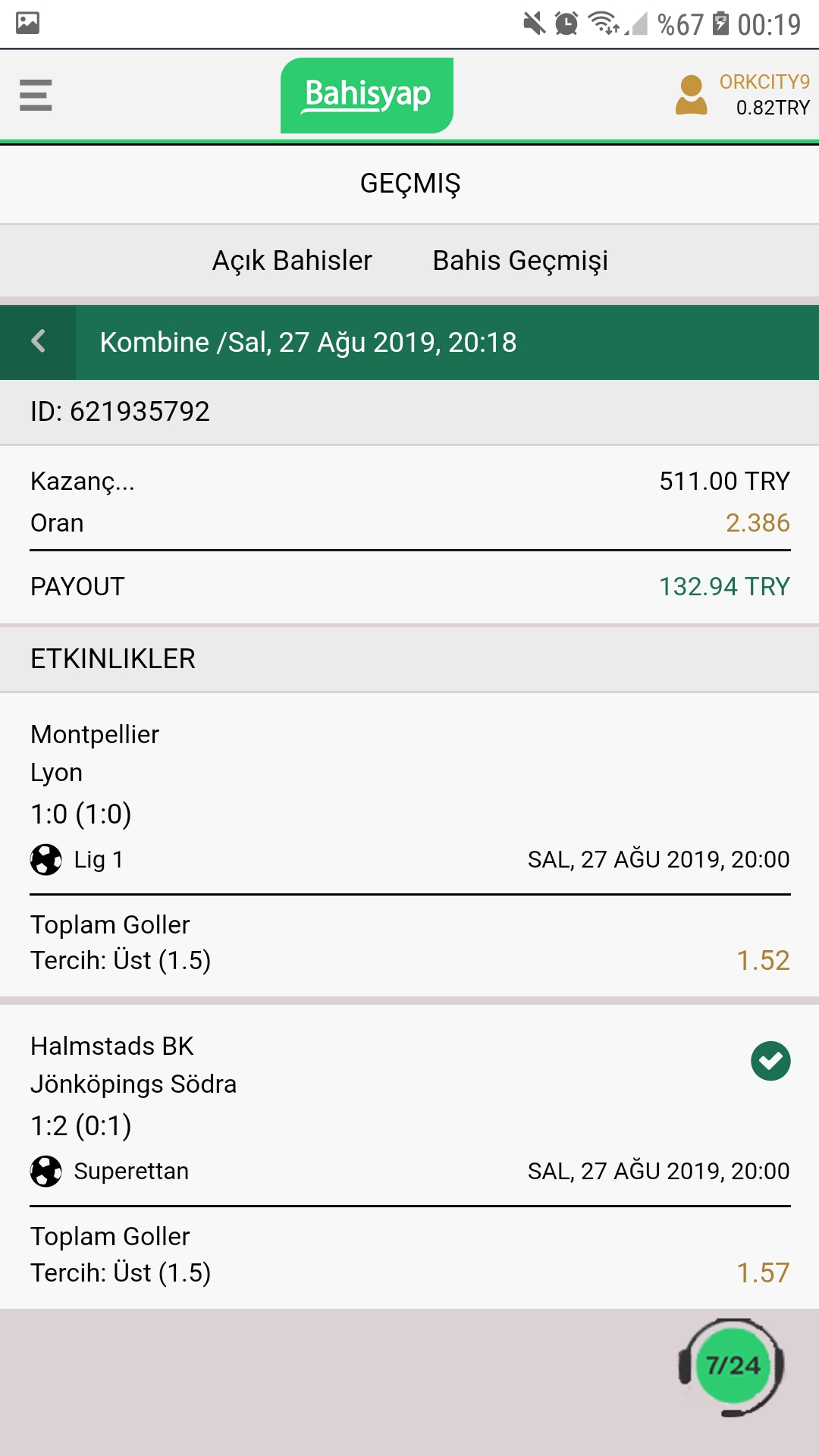
Task: Go back from the Kombine bet details
Action: click(x=38, y=342)
